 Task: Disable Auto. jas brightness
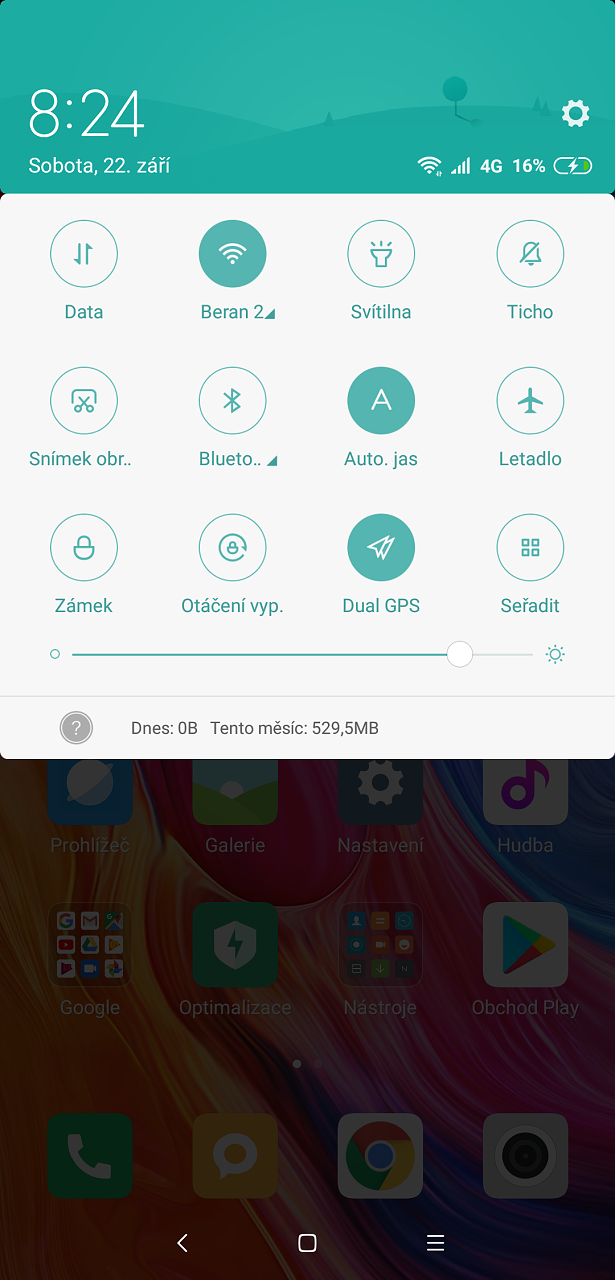(x=381, y=401)
